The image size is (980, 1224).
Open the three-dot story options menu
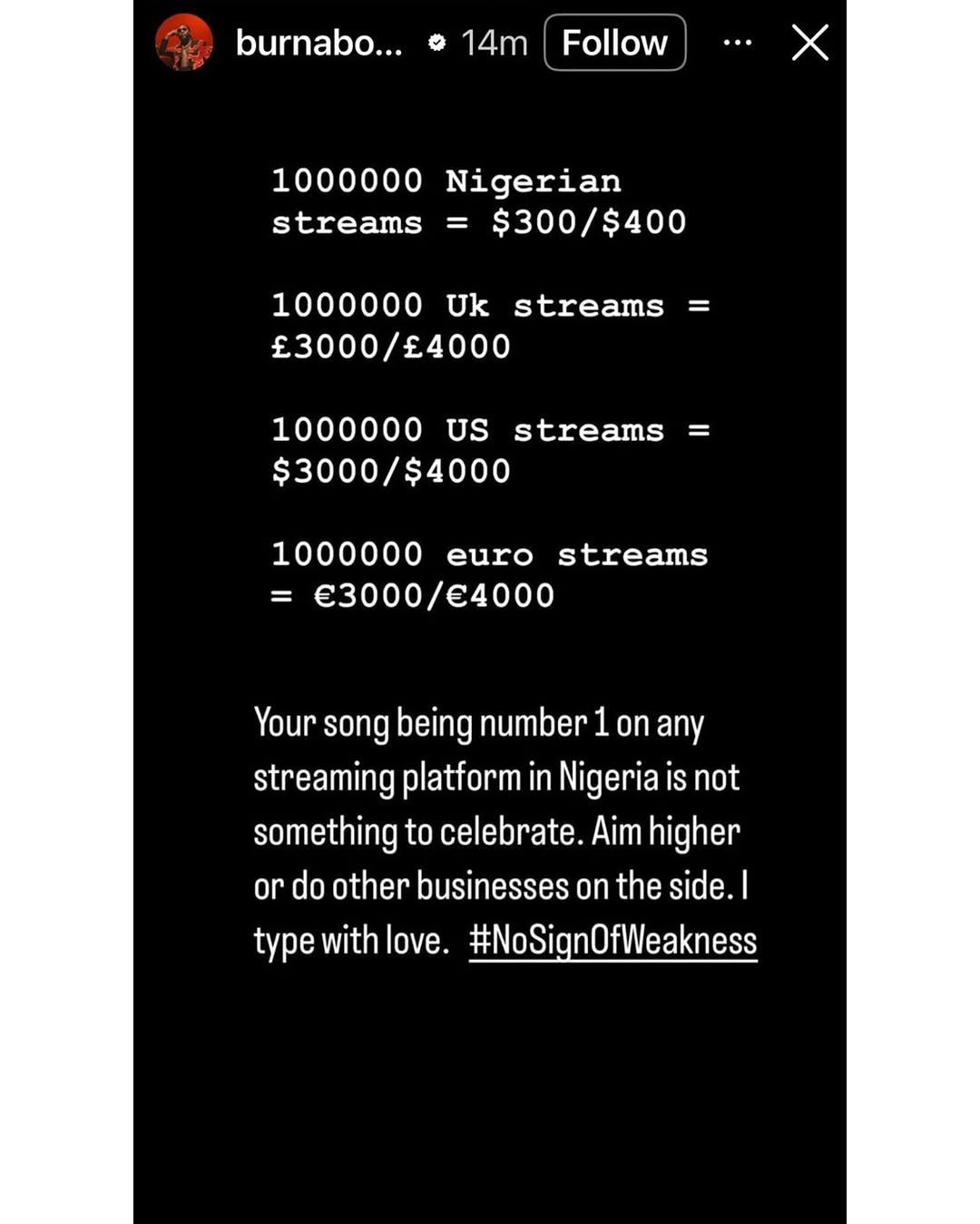tap(737, 43)
